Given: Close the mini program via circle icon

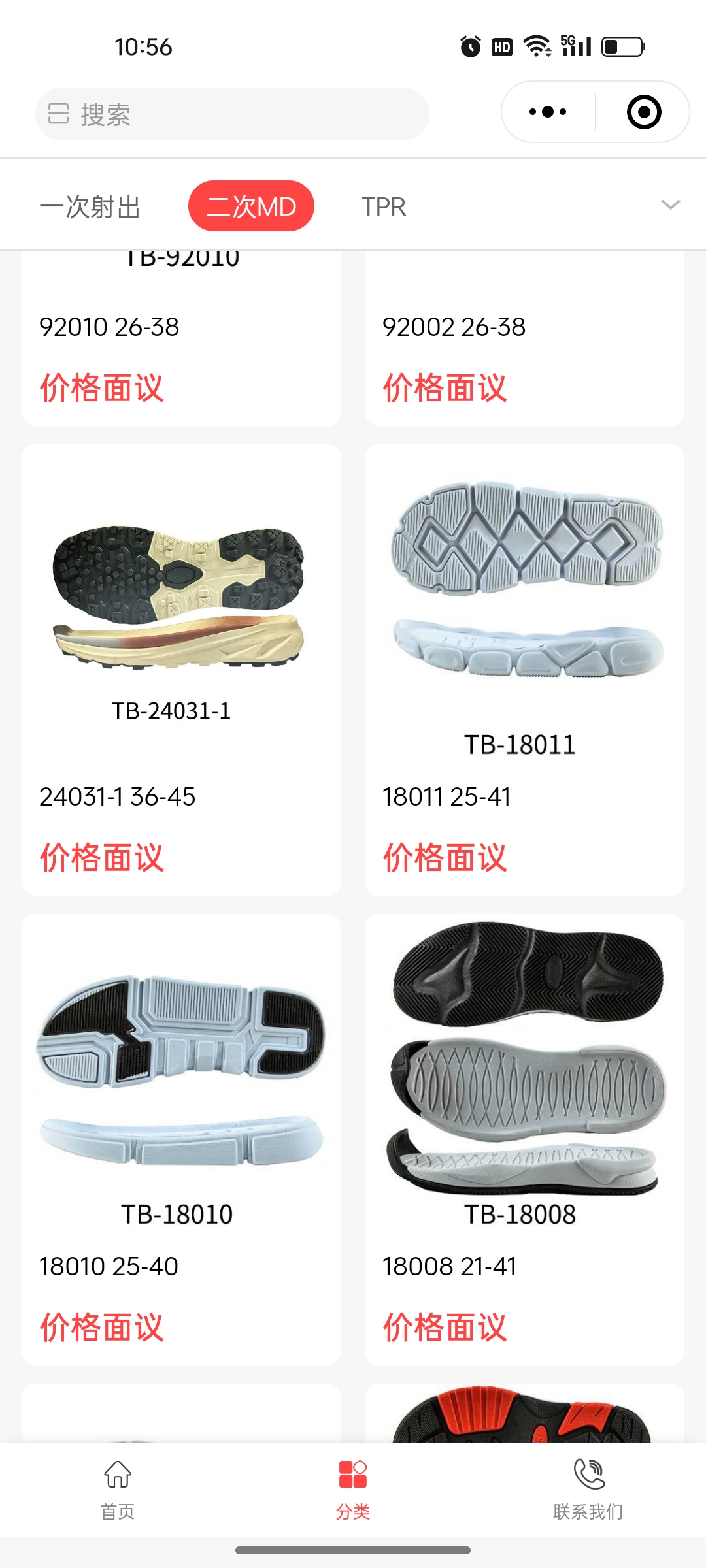Looking at the screenshot, I should click(x=643, y=112).
